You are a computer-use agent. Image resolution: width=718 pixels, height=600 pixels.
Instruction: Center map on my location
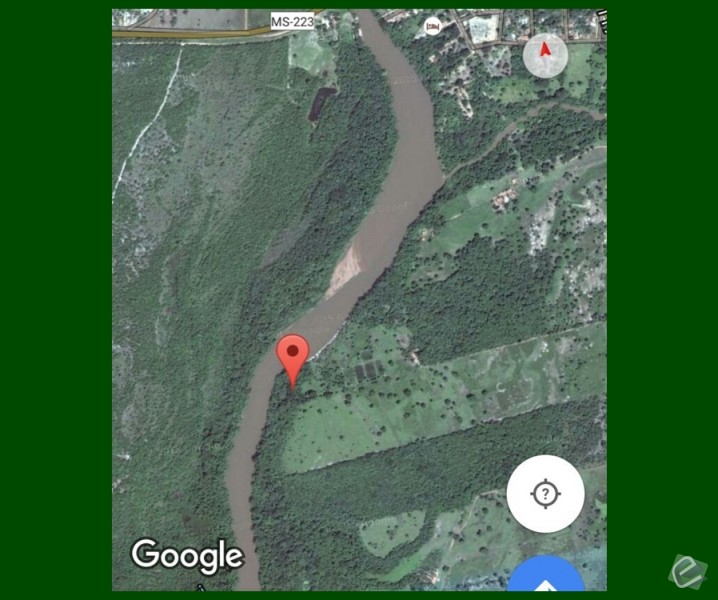coord(545,494)
